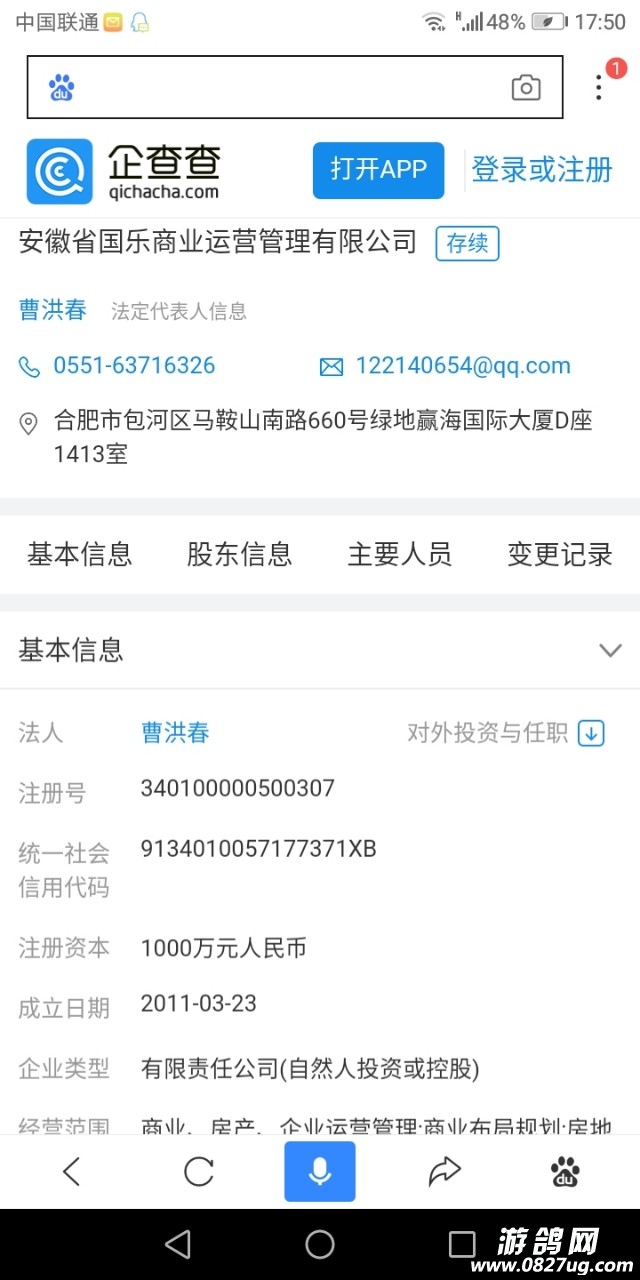Tap the 打开APP button
This screenshot has height=1280, width=640.
tap(379, 170)
